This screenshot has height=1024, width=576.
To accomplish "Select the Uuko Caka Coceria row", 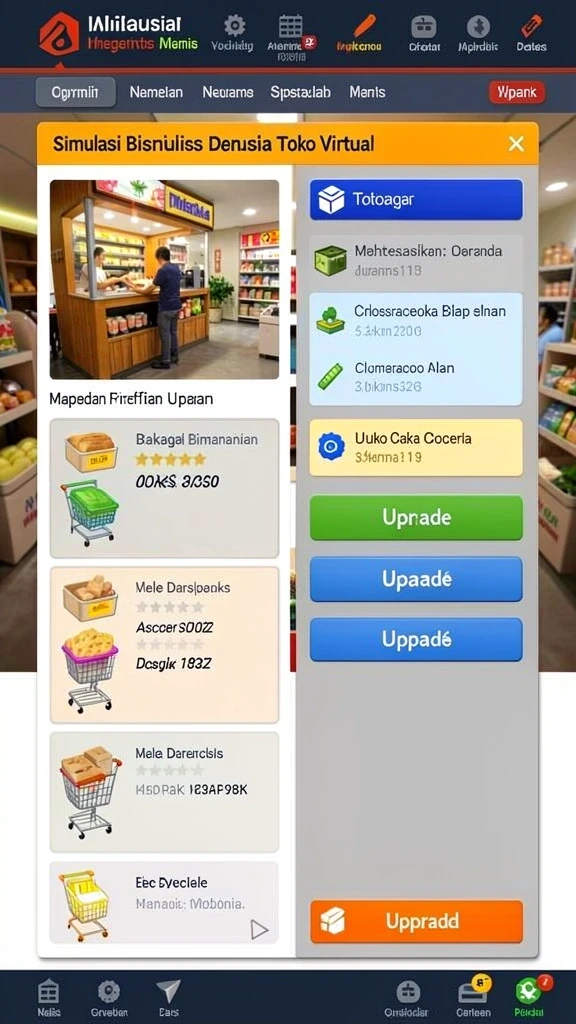I will (416, 447).
